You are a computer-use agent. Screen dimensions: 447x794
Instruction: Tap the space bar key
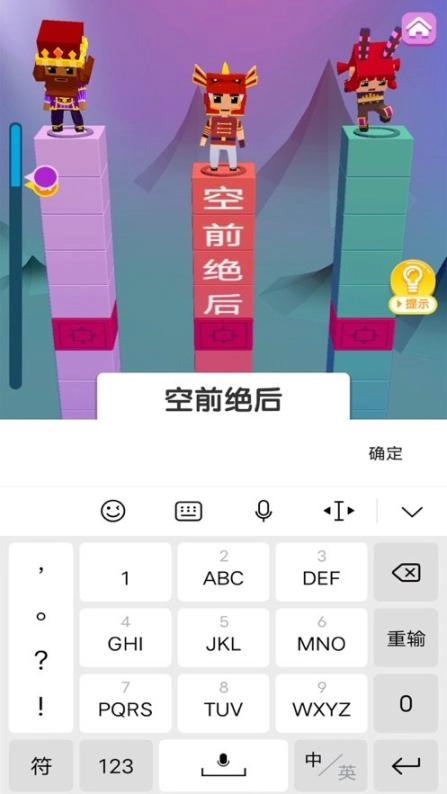pyautogui.click(x=223, y=766)
